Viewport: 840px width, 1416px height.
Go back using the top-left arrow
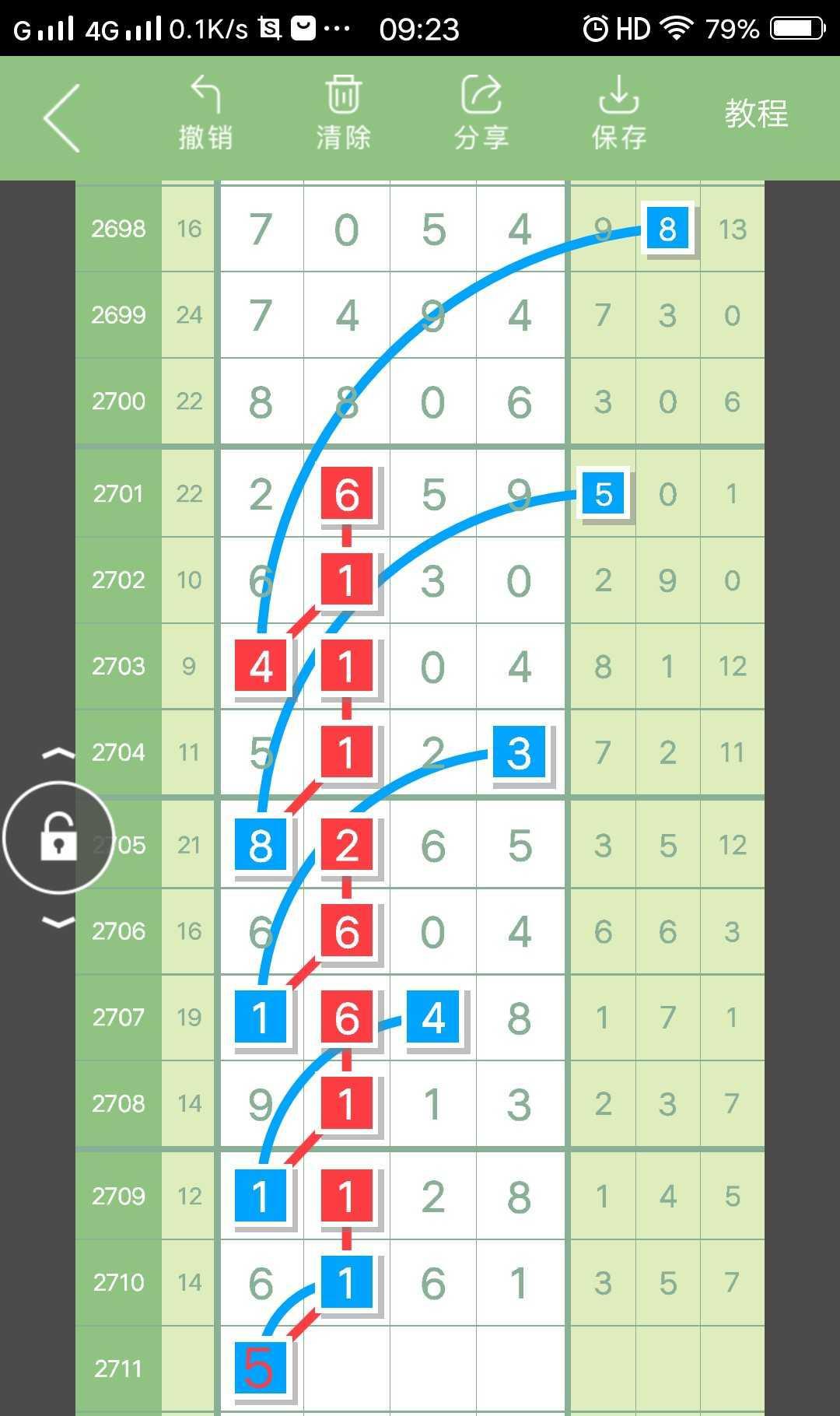coord(62,118)
